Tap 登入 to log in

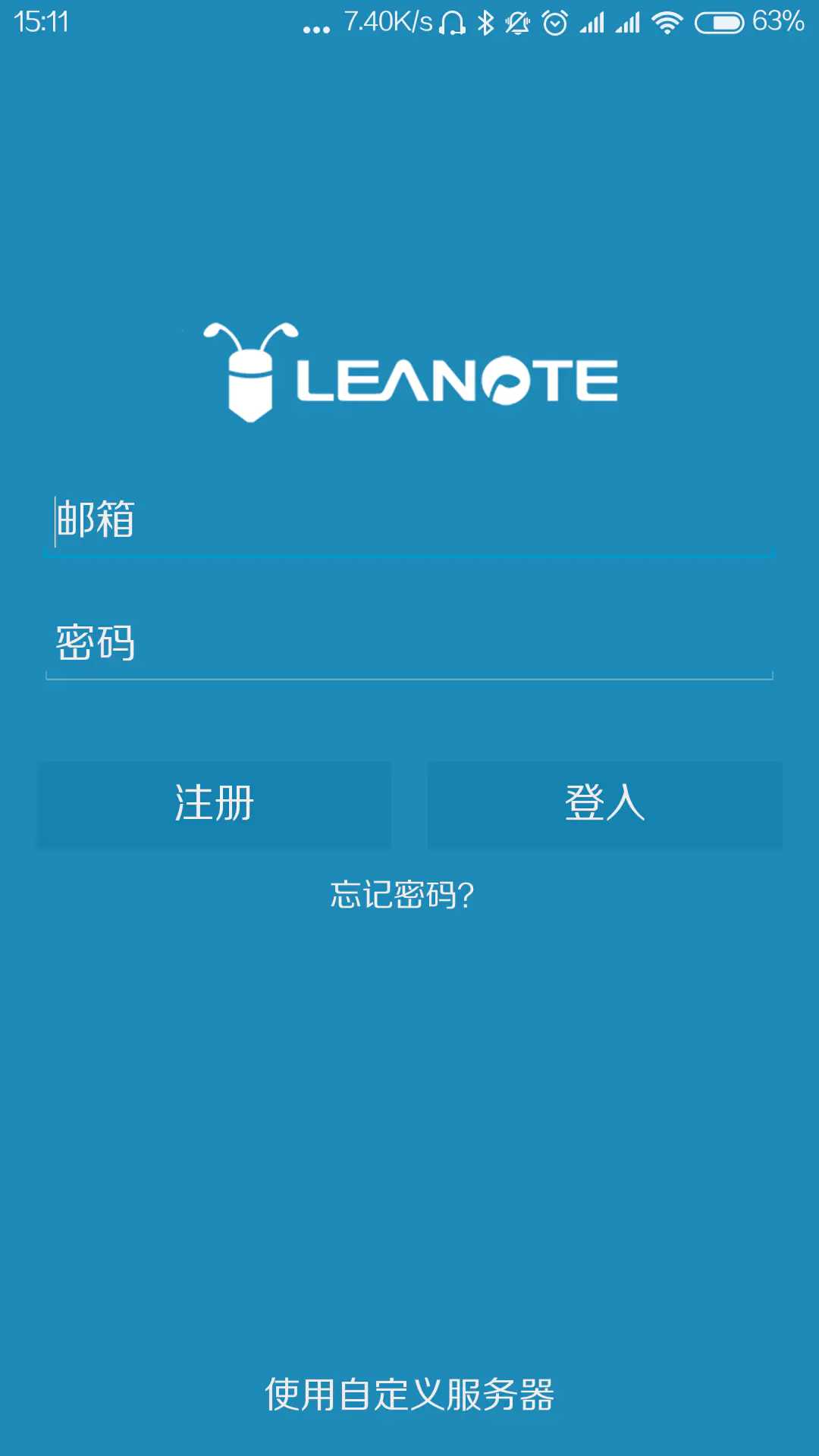point(604,804)
